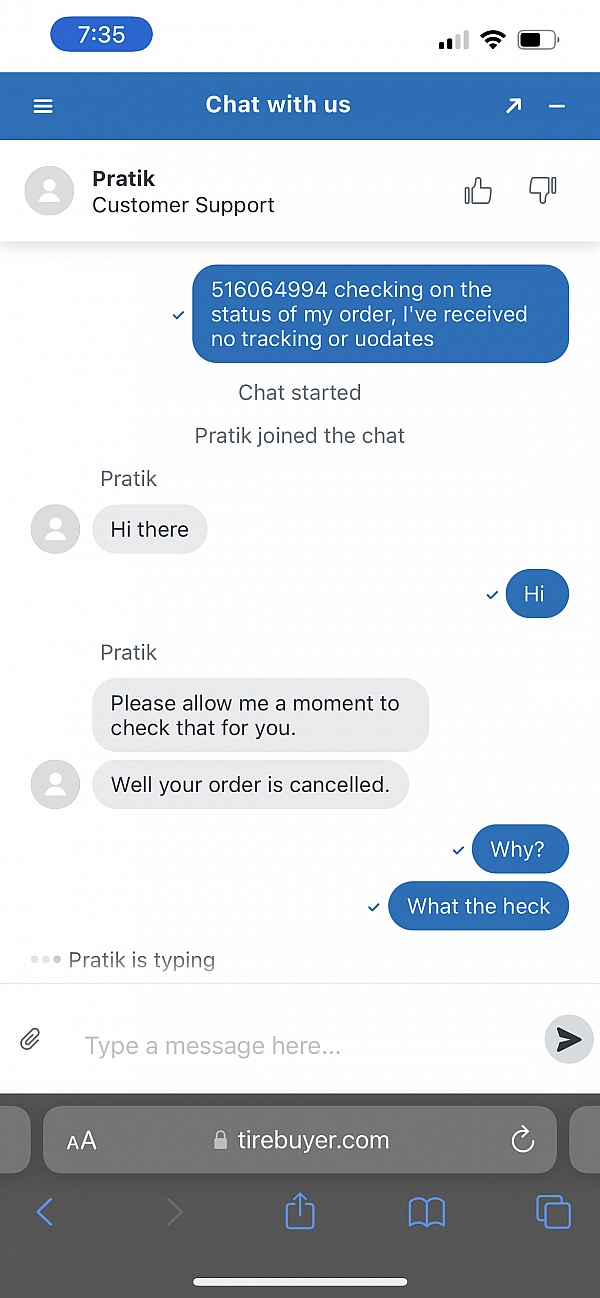Pop out the chat window
The width and height of the screenshot is (600, 1298).
coord(513,106)
